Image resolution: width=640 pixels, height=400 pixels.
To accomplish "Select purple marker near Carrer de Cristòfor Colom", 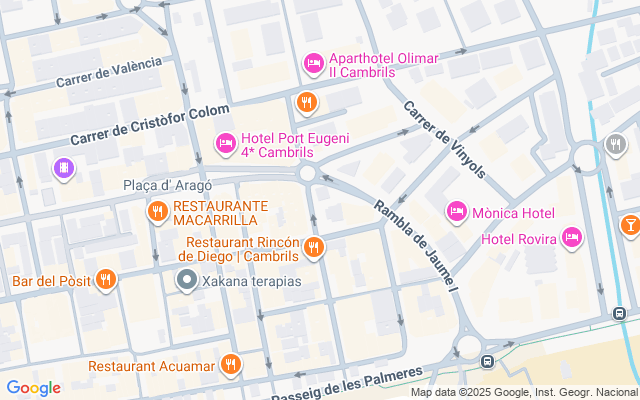I will coord(64,168).
